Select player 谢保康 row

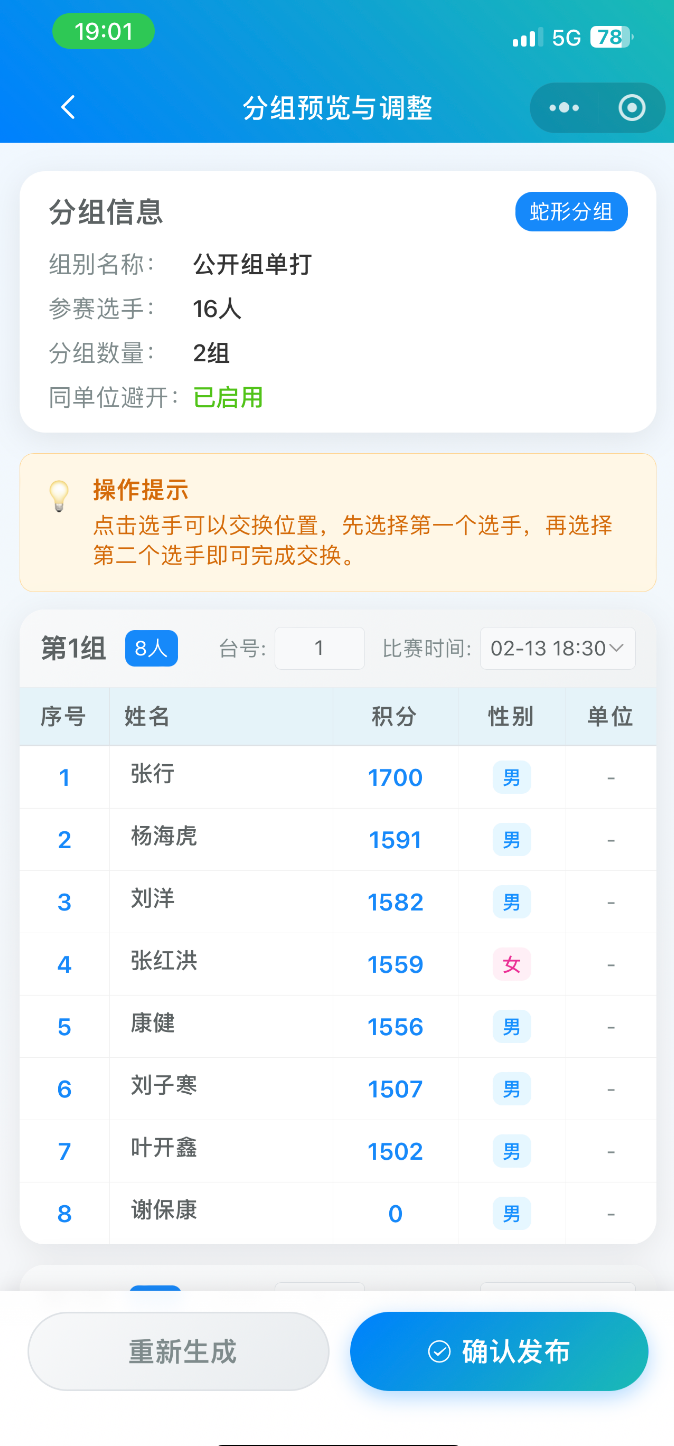point(164,1212)
